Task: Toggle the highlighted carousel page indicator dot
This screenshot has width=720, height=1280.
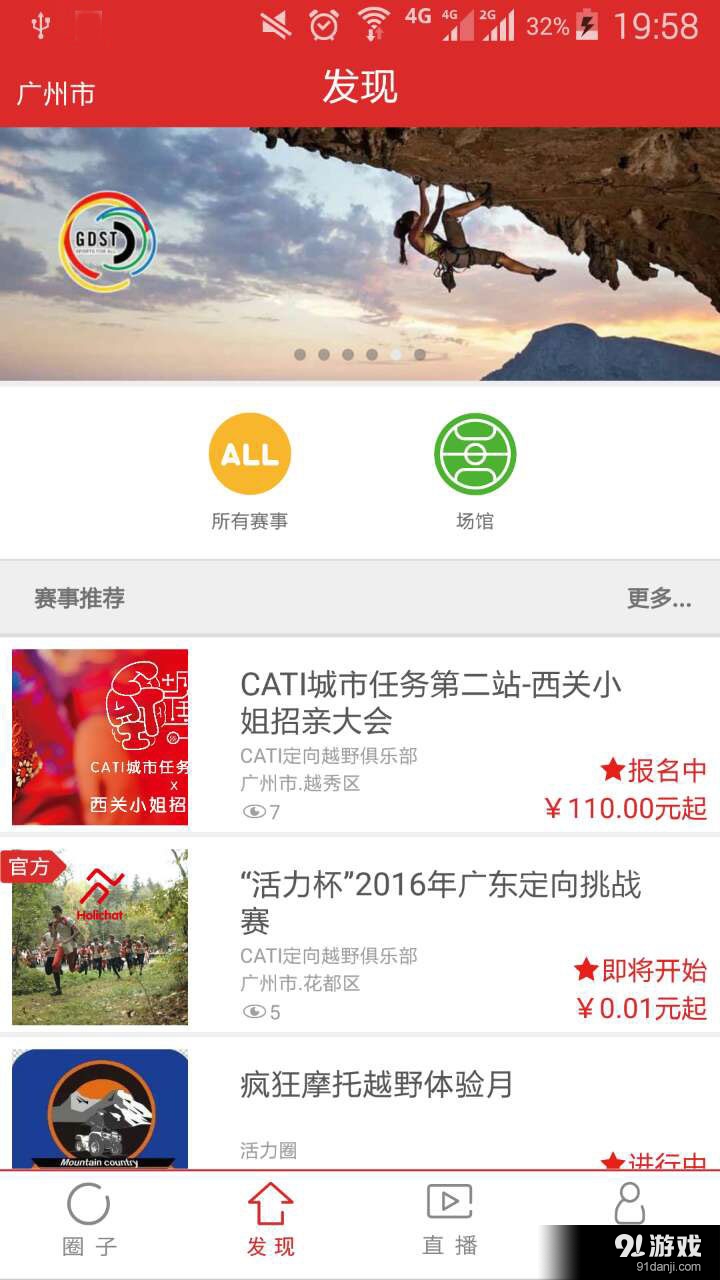Action: click(396, 353)
